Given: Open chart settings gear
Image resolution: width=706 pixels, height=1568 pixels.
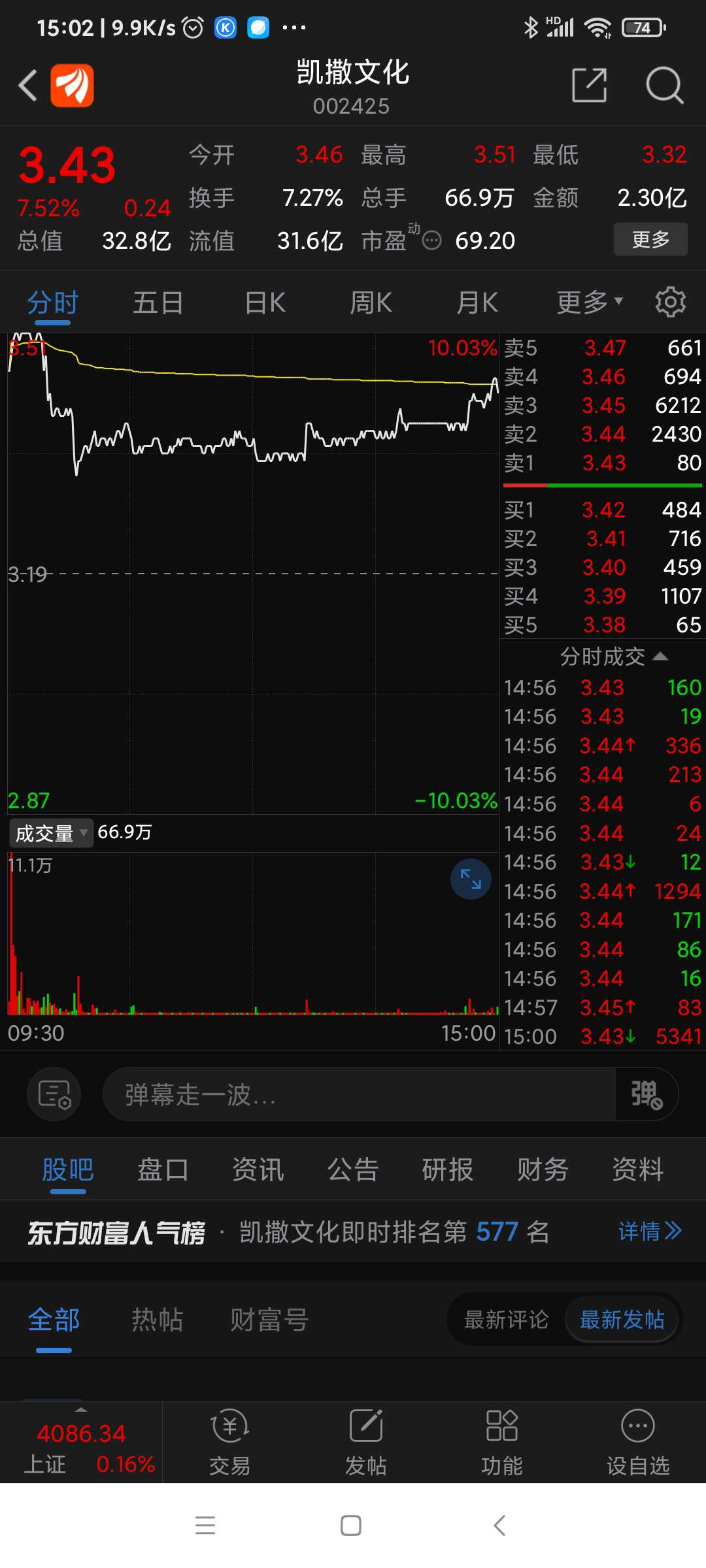Looking at the screenshot, I should [671, 302].
